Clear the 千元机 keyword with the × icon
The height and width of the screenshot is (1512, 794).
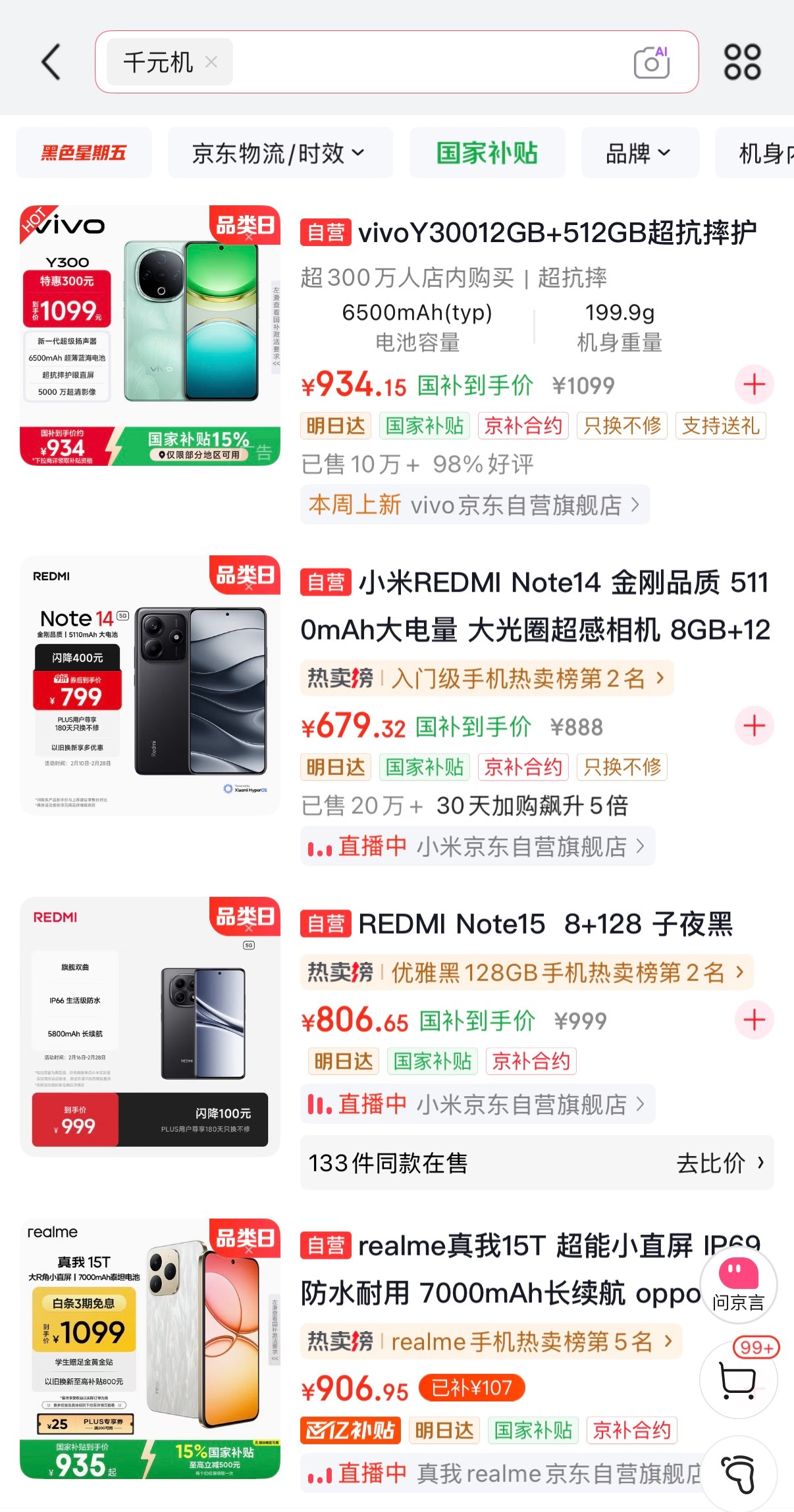point(211,62)
